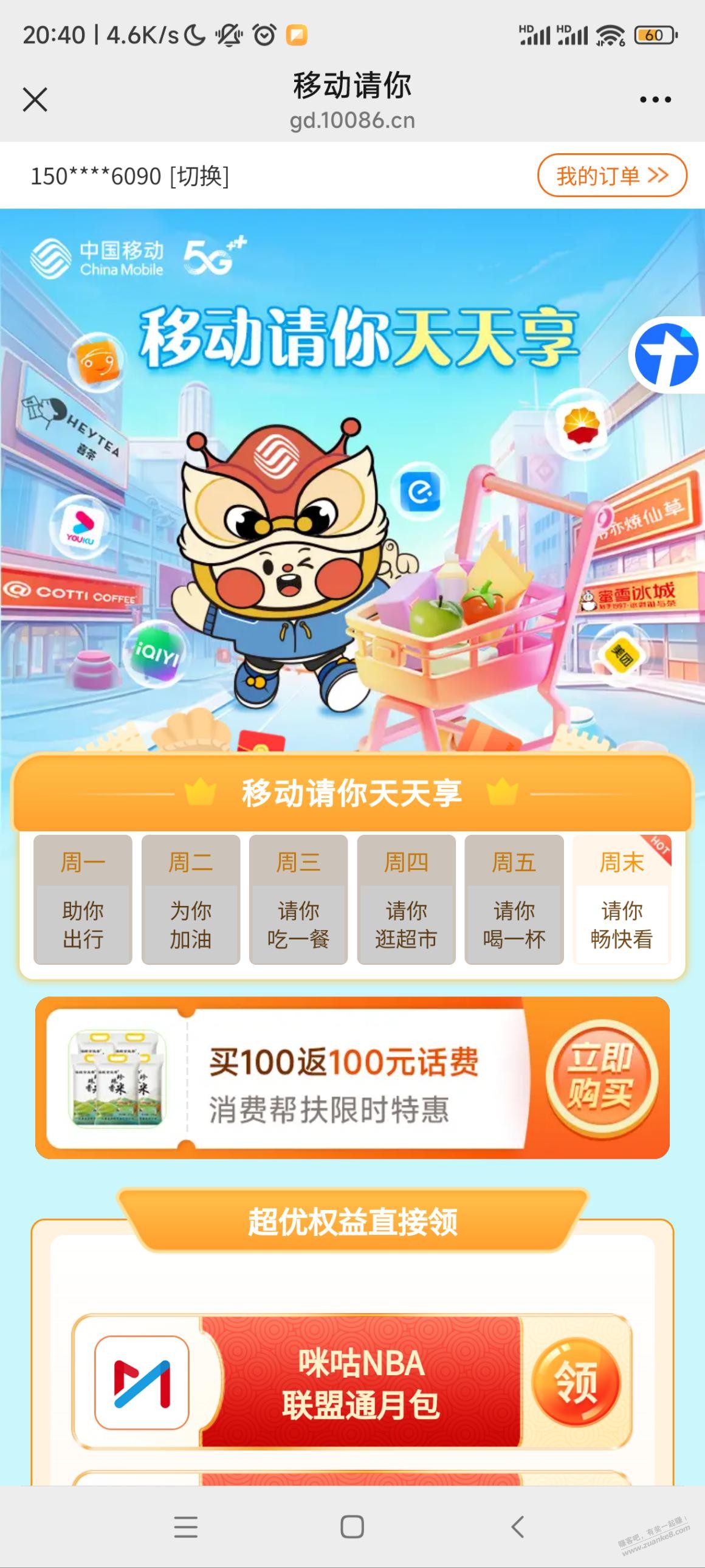The width and height of the screenshot is (705, 1568).
Task: Close the 移动请你 web page
Action: (35, 99)
